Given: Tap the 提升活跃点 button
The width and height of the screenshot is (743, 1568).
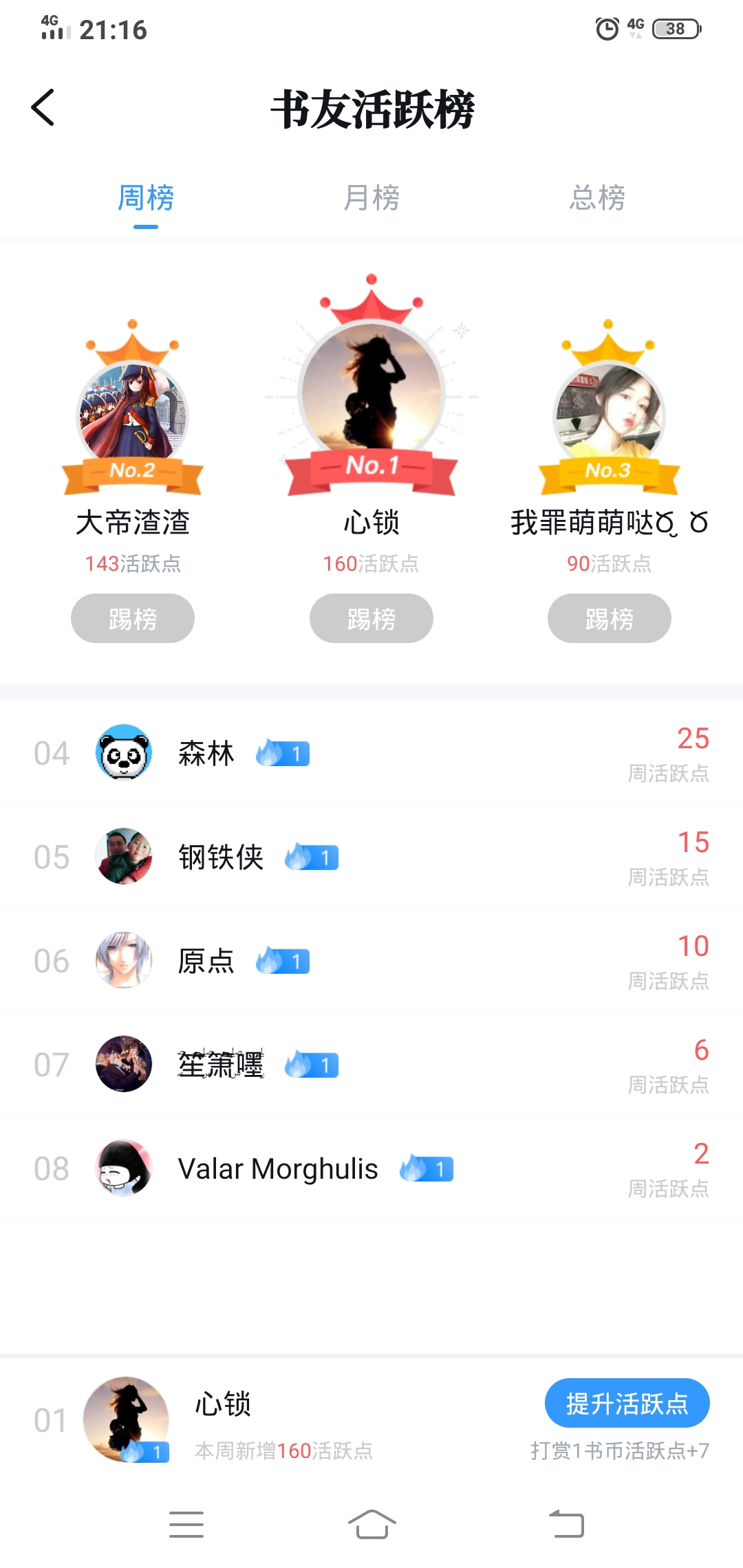Looking at the screenshot, I should click(627, 1403).
